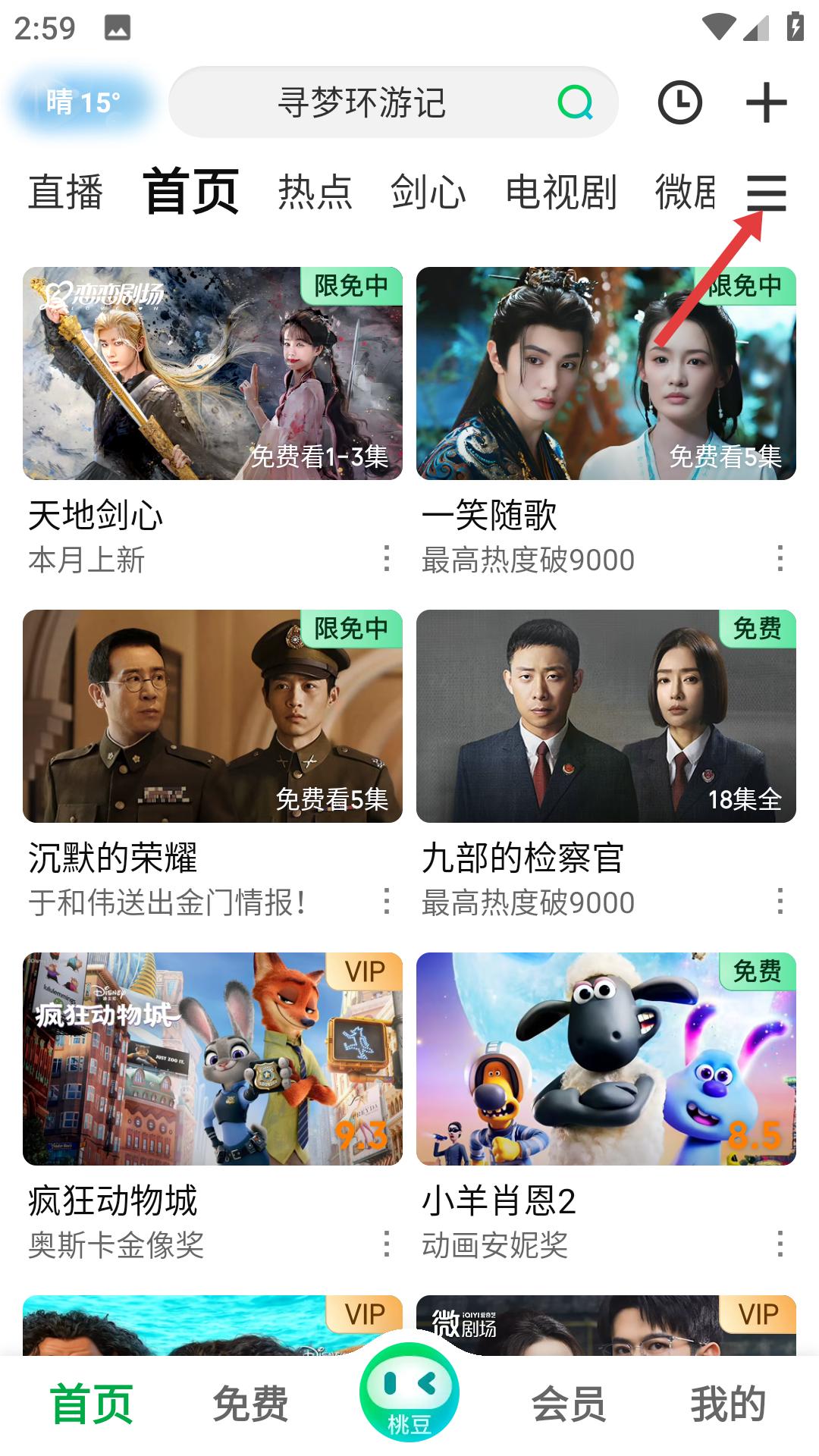Open 会员 from the bottom navigation
Image resolution: width=819 pixels, height=1456 pixels.
pos(570,1403)
